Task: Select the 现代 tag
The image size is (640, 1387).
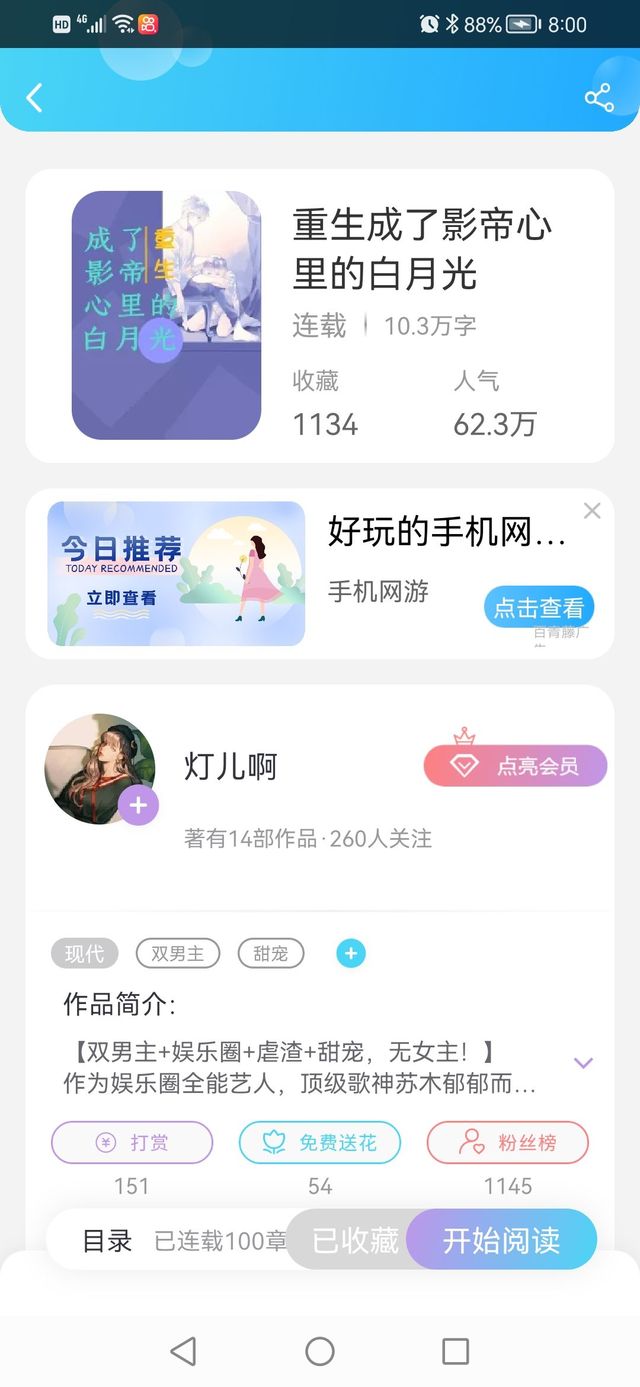Action: [x=84, y=954]
